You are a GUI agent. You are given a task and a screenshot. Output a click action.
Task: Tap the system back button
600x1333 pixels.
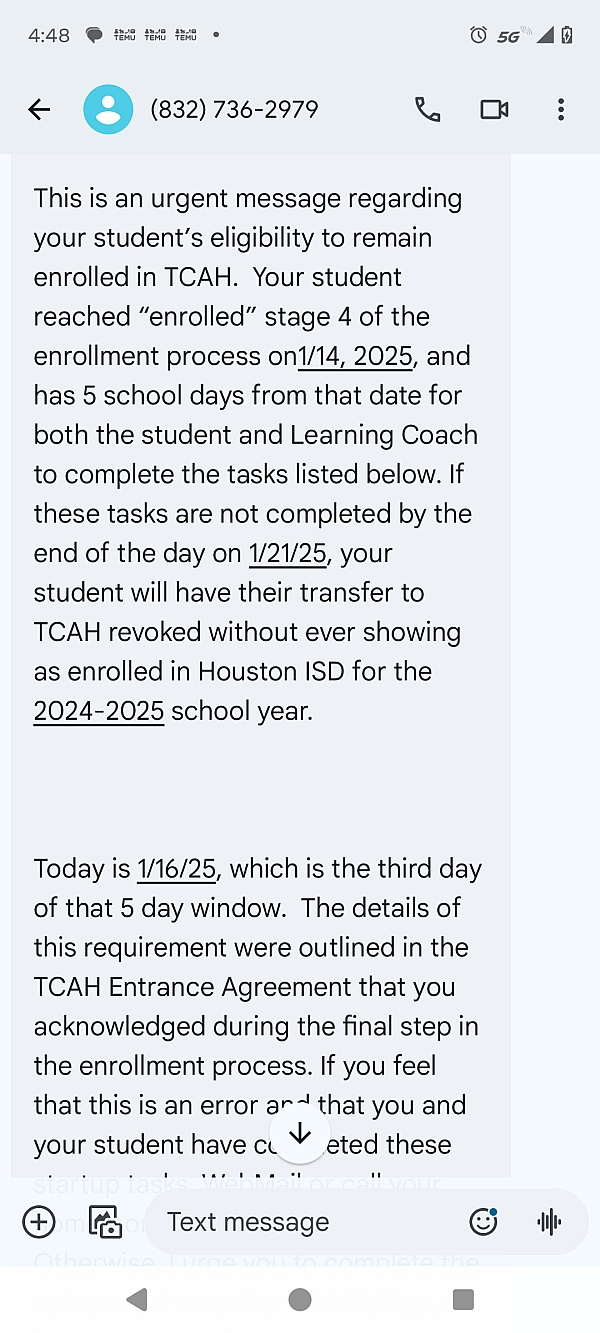pyautogui.click(x=137, y=1299)
